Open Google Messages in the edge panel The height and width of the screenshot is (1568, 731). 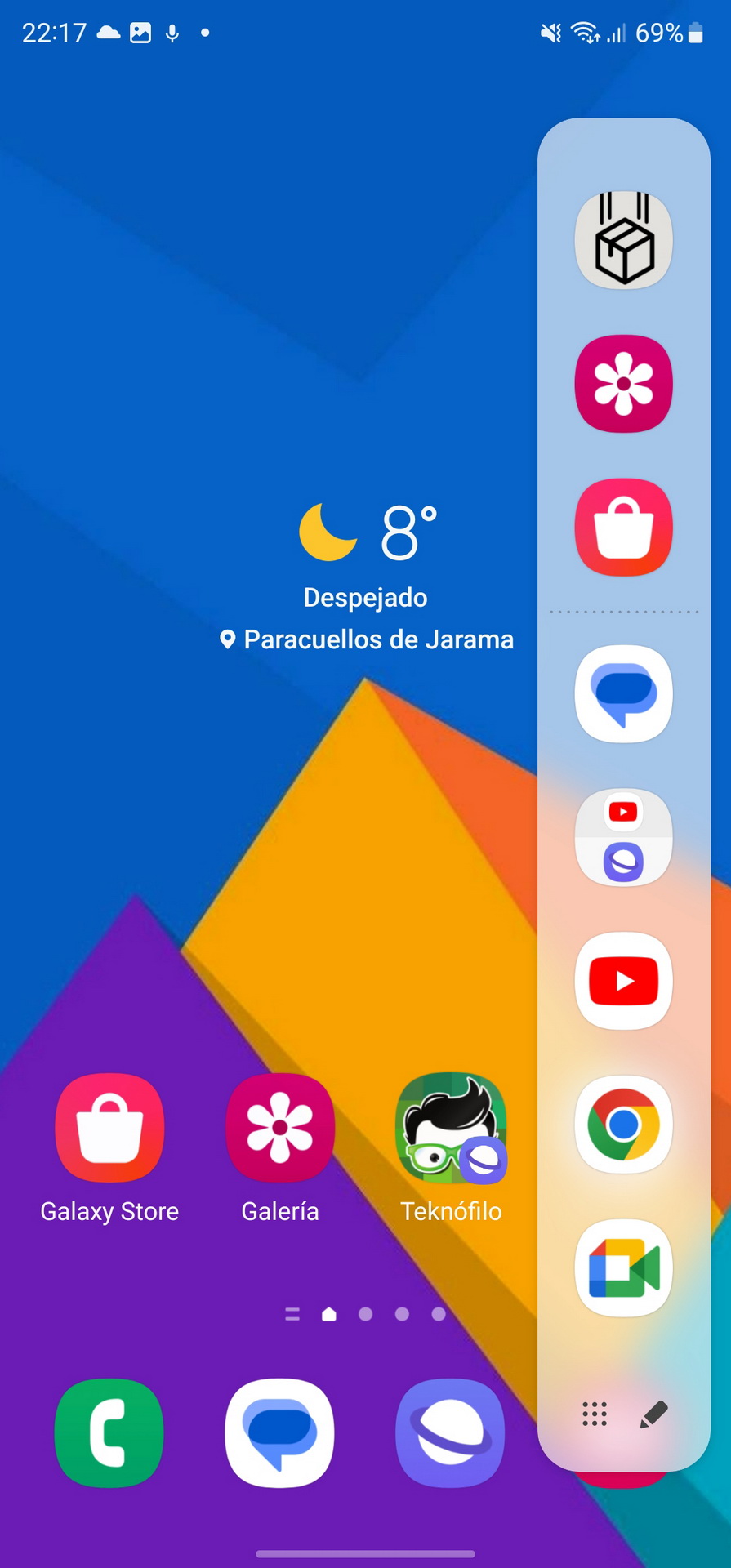tap(624, 694)
